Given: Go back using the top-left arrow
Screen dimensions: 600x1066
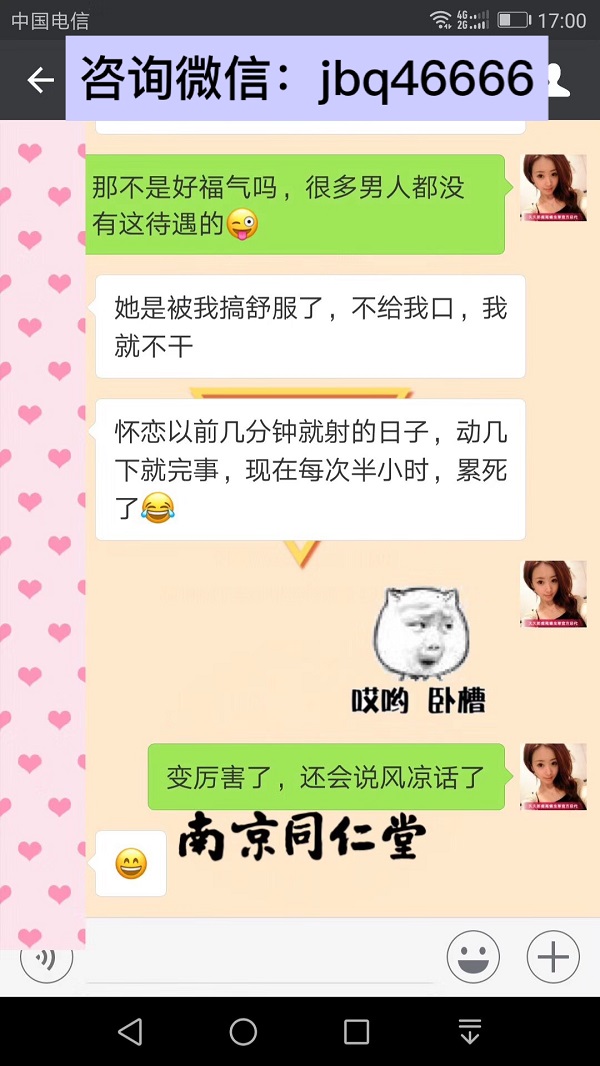Looking at the screenshot, I should [x=40, y=80].
